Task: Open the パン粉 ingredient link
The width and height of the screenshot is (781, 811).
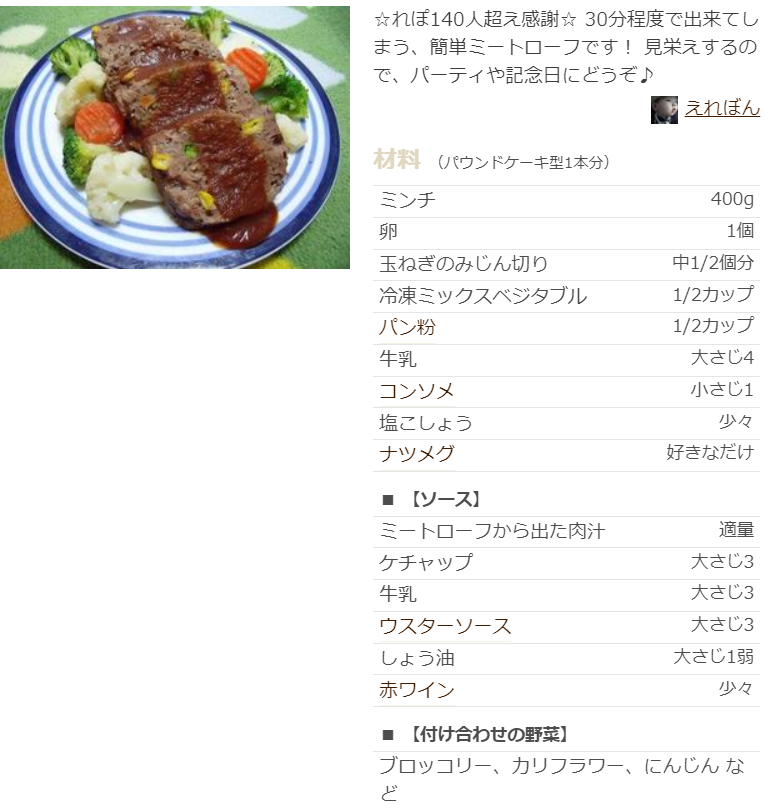Action: tap(407, 327)
